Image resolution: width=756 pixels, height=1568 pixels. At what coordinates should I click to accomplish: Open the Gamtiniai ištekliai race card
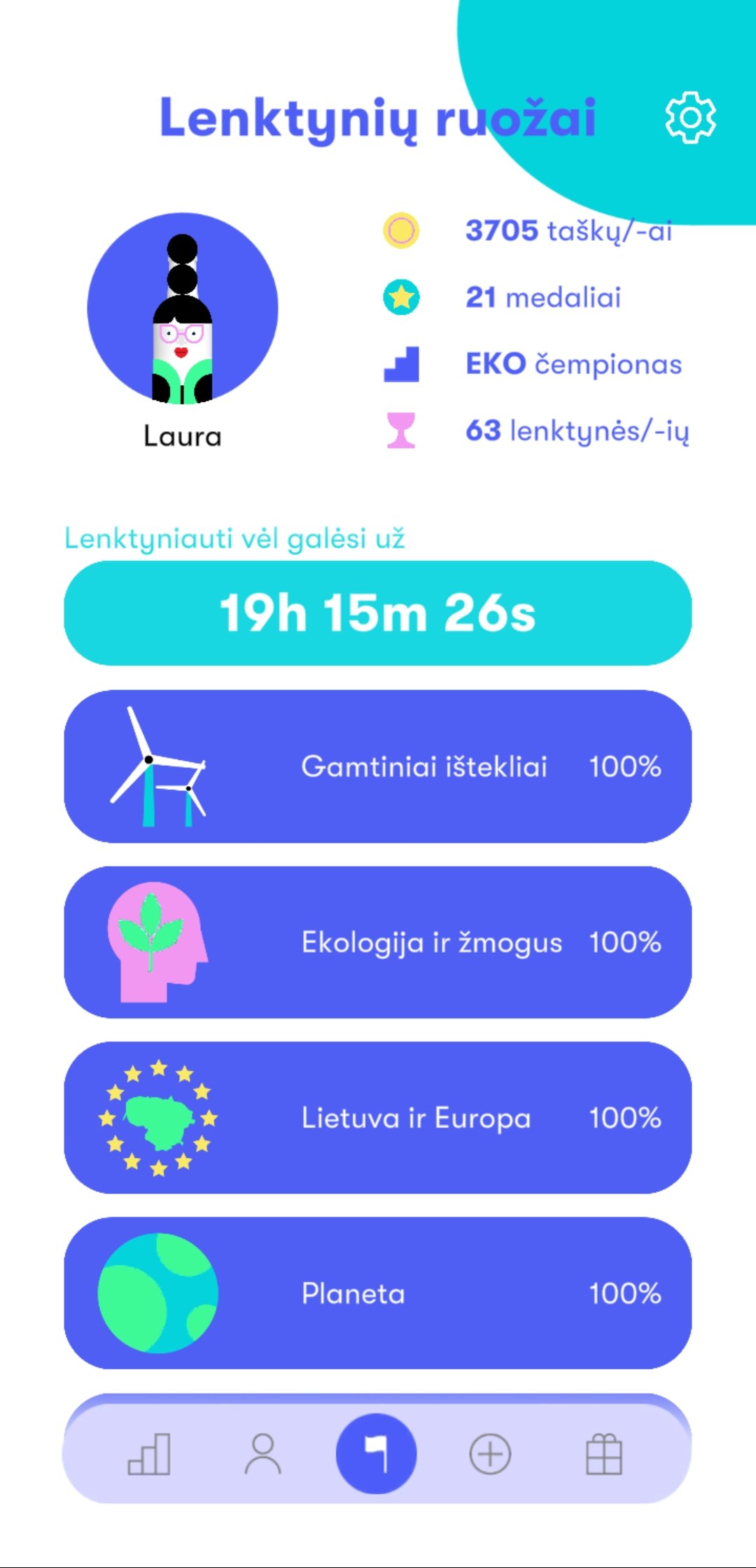click(378, 766)
